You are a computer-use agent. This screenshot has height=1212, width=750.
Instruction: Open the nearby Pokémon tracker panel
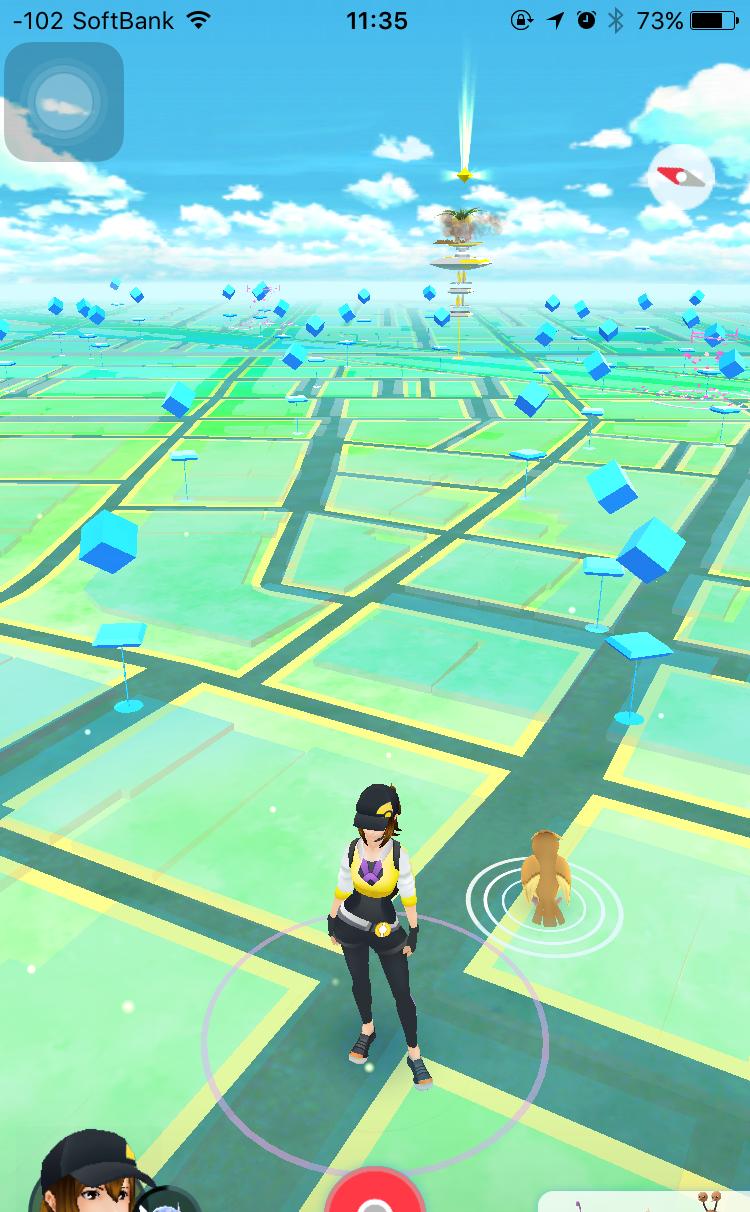coord(643,1200)
